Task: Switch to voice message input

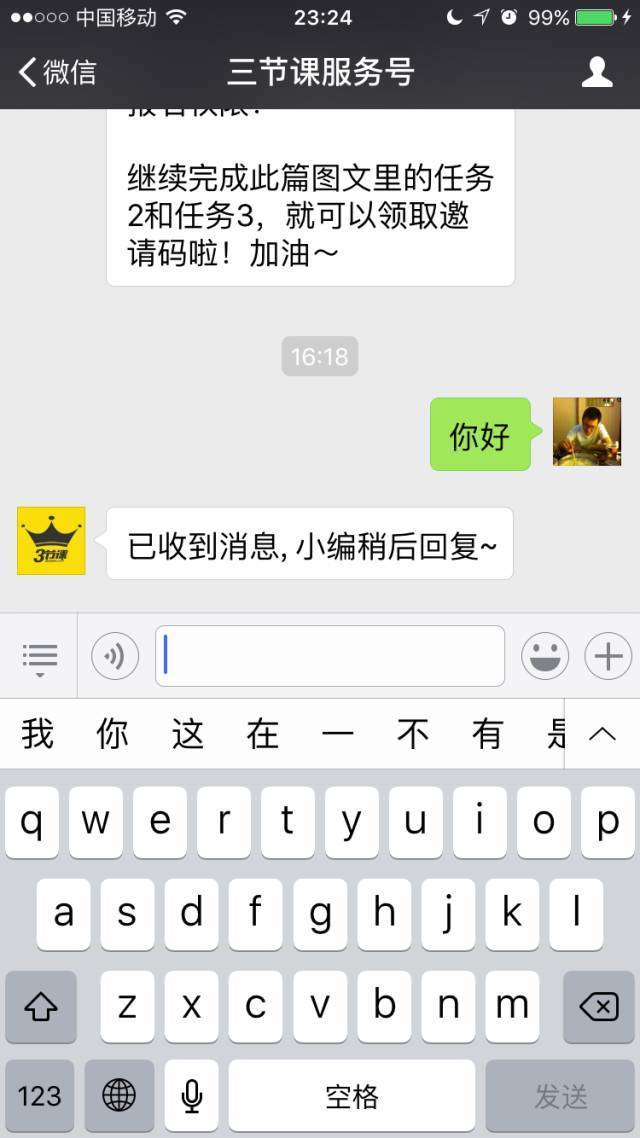Action: pyautogui.click(x=115, y=657)
